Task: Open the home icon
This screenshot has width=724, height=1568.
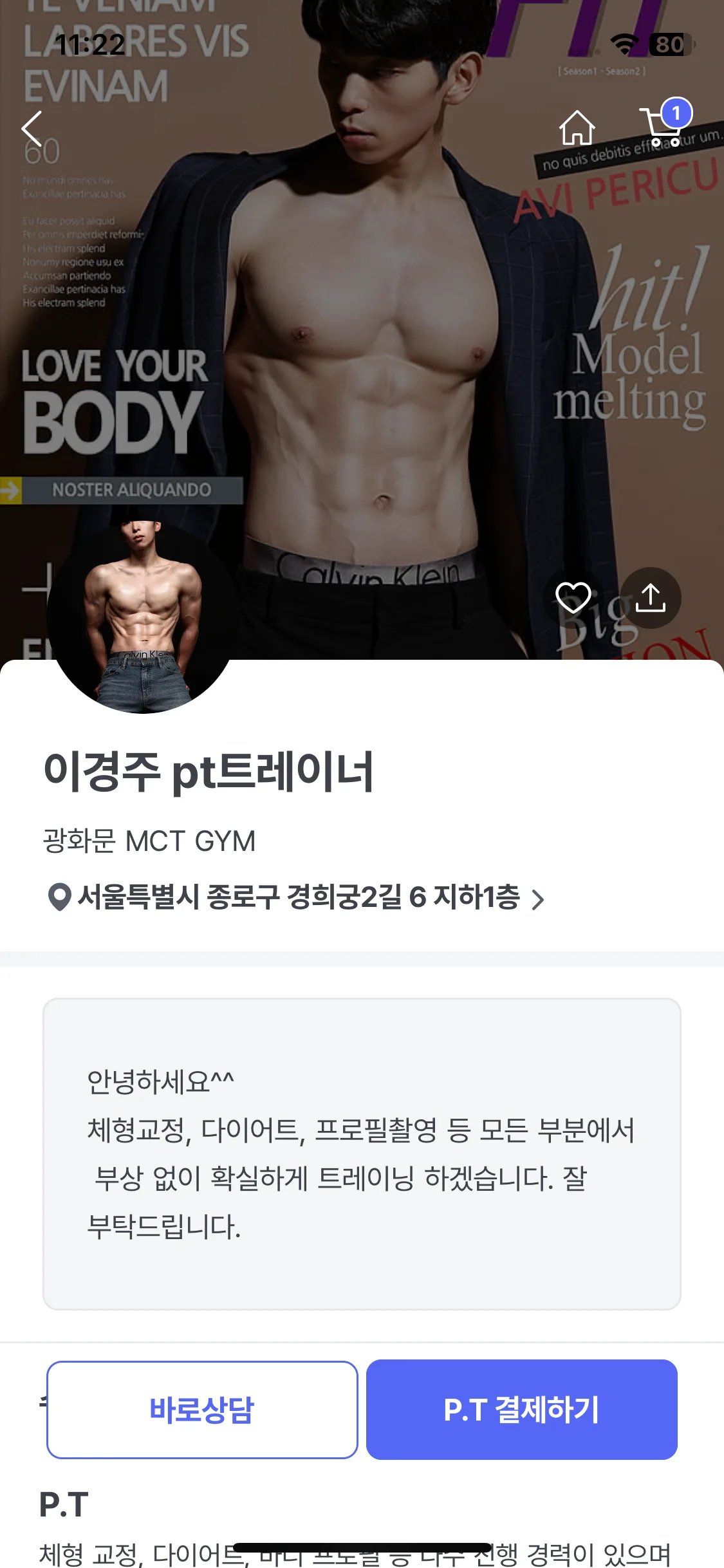Action: [577, 128]
